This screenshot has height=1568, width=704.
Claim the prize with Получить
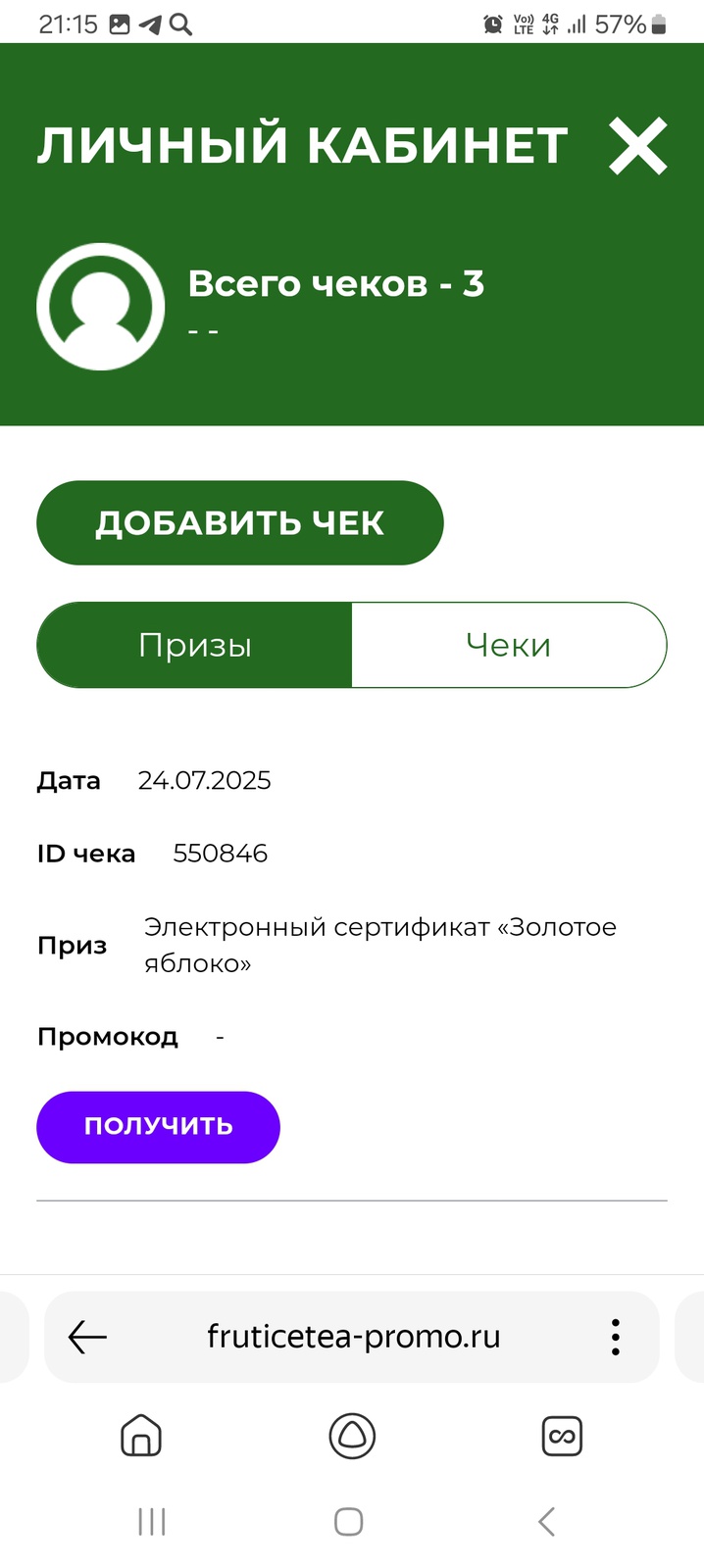(158, 1127)
